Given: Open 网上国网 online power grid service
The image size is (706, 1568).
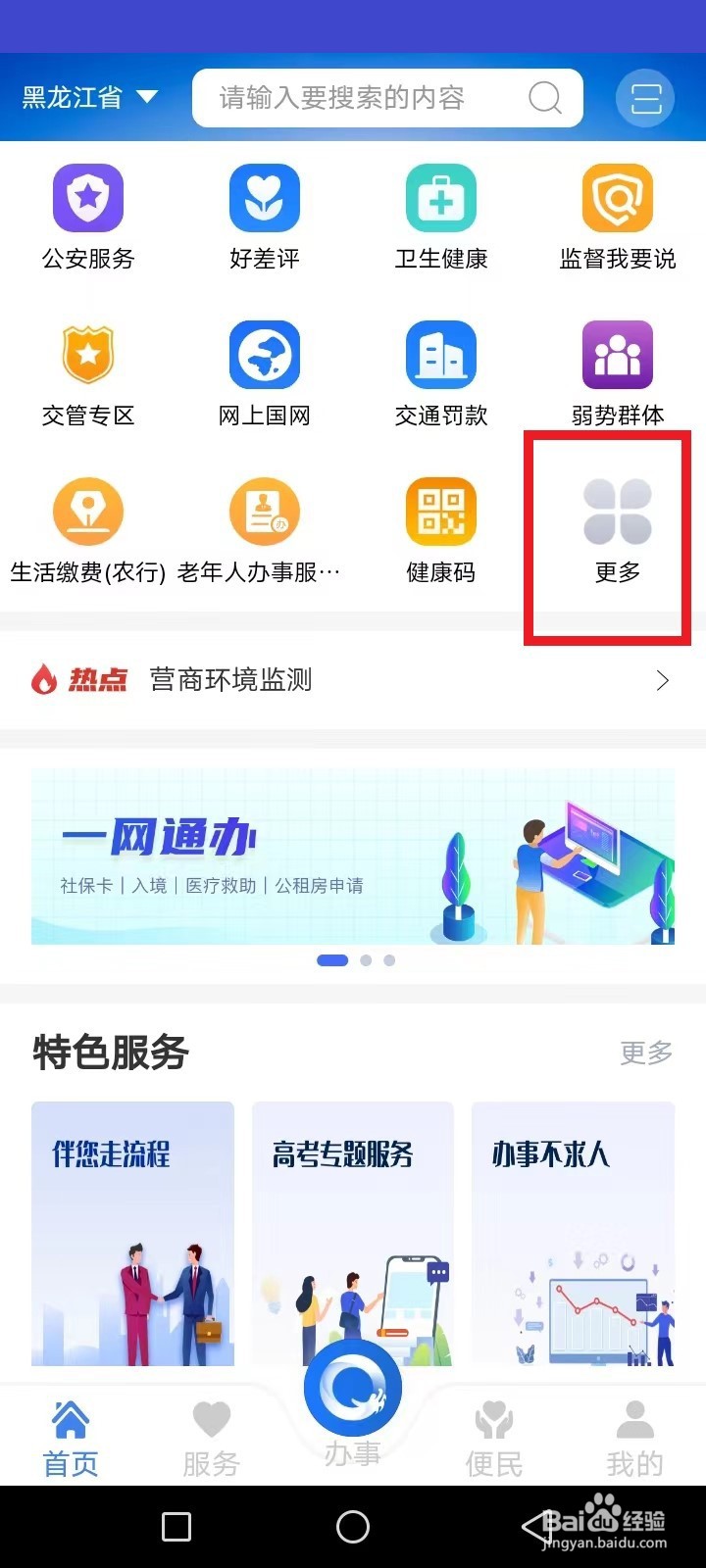Looking at the screenshot, I should coord(265,372).
